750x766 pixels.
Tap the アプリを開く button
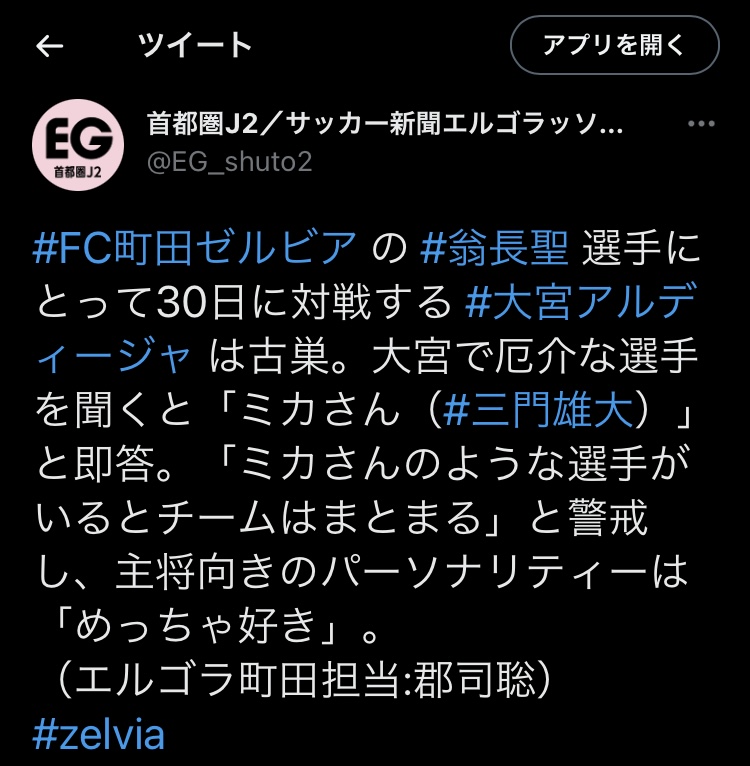coord(614,45)
